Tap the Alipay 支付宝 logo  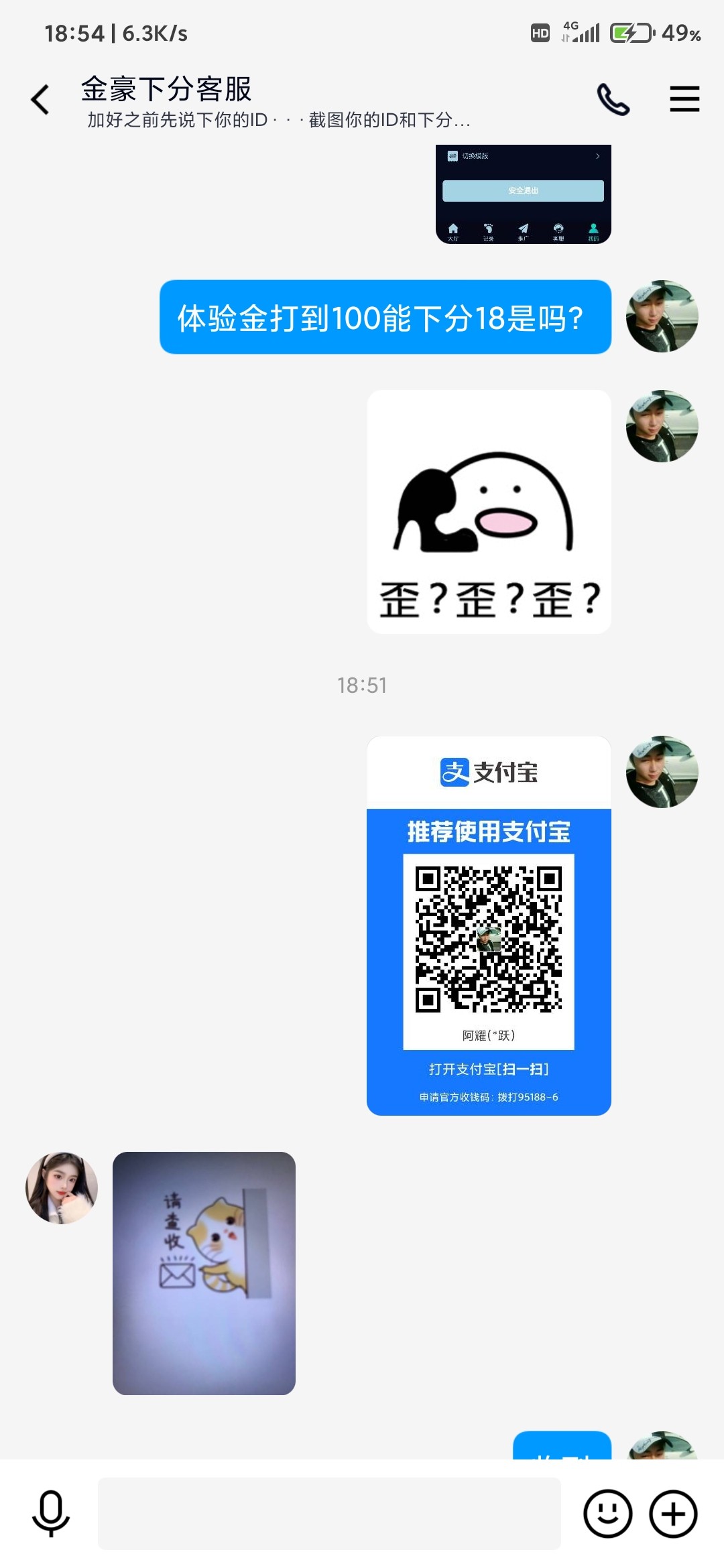pyautogui.click(x=489, y=771)
